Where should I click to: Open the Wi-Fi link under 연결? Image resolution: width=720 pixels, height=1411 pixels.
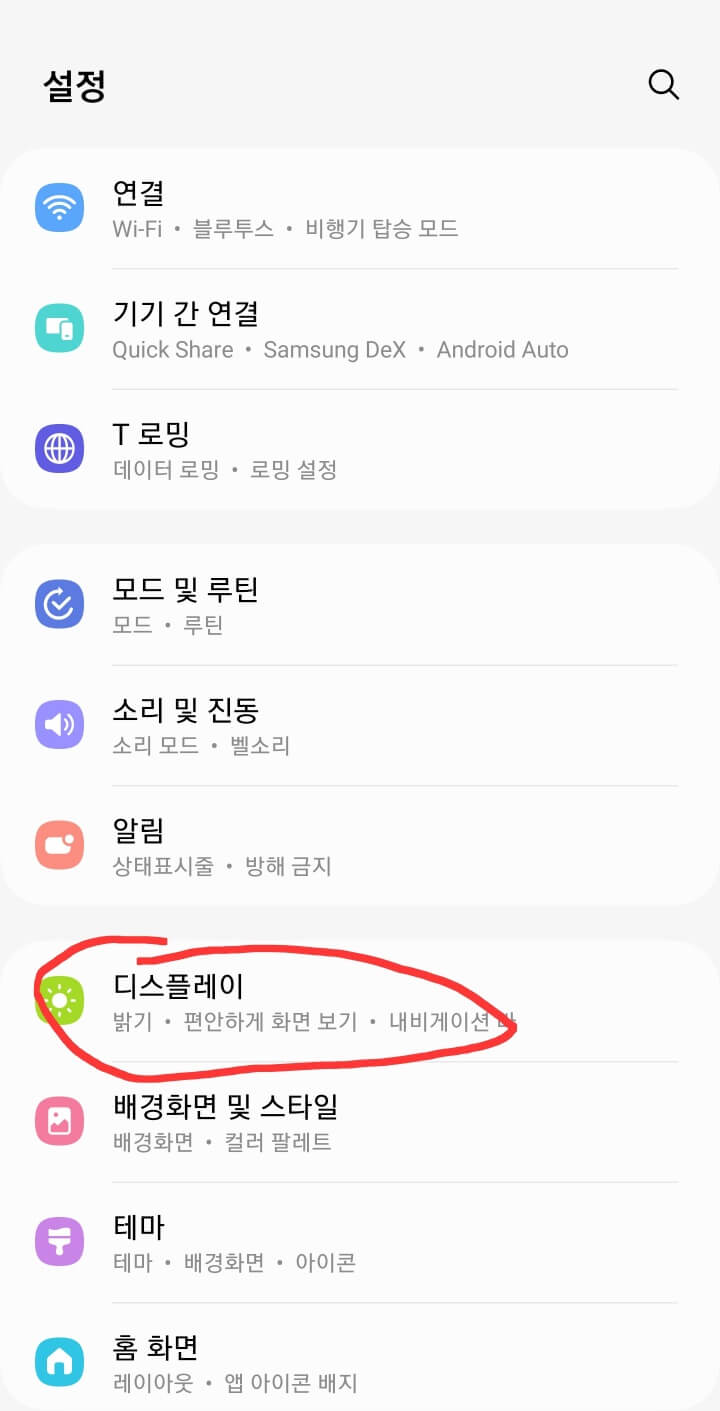pyautogui.click(x=139, y=228)
